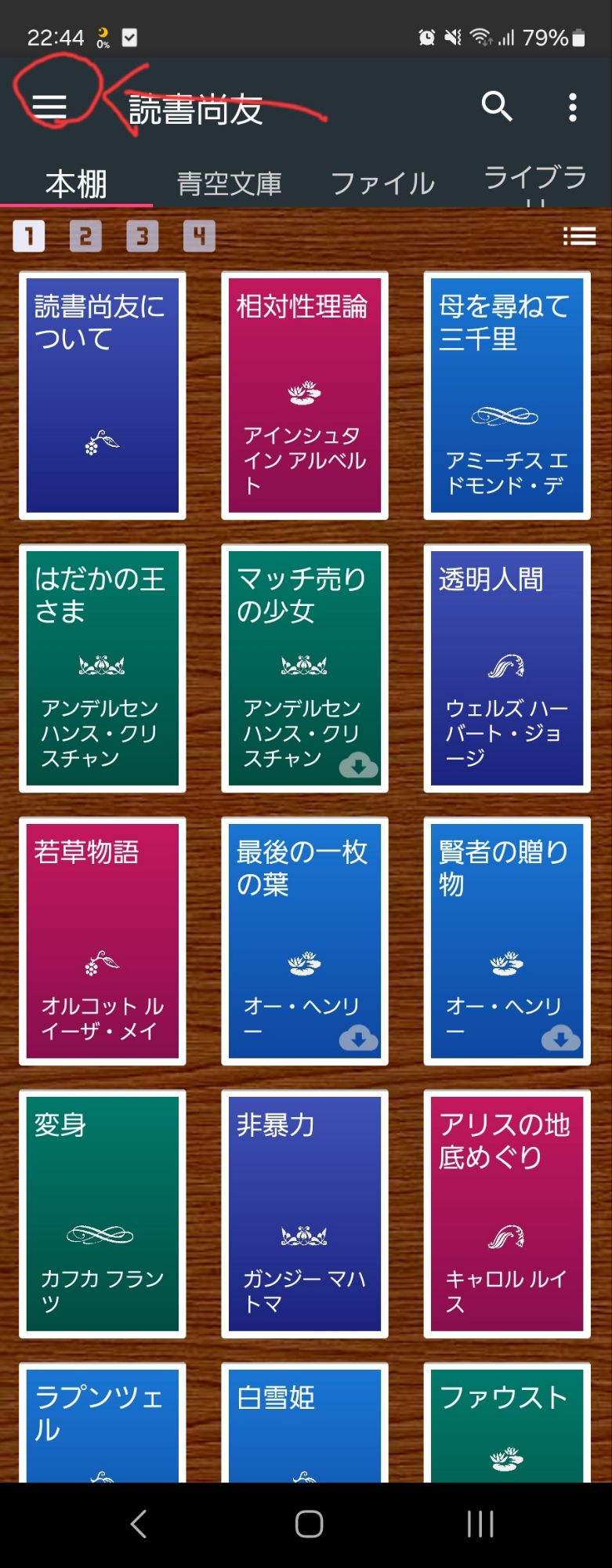
Task: Open the book 相対性理論
Action: 304,395
